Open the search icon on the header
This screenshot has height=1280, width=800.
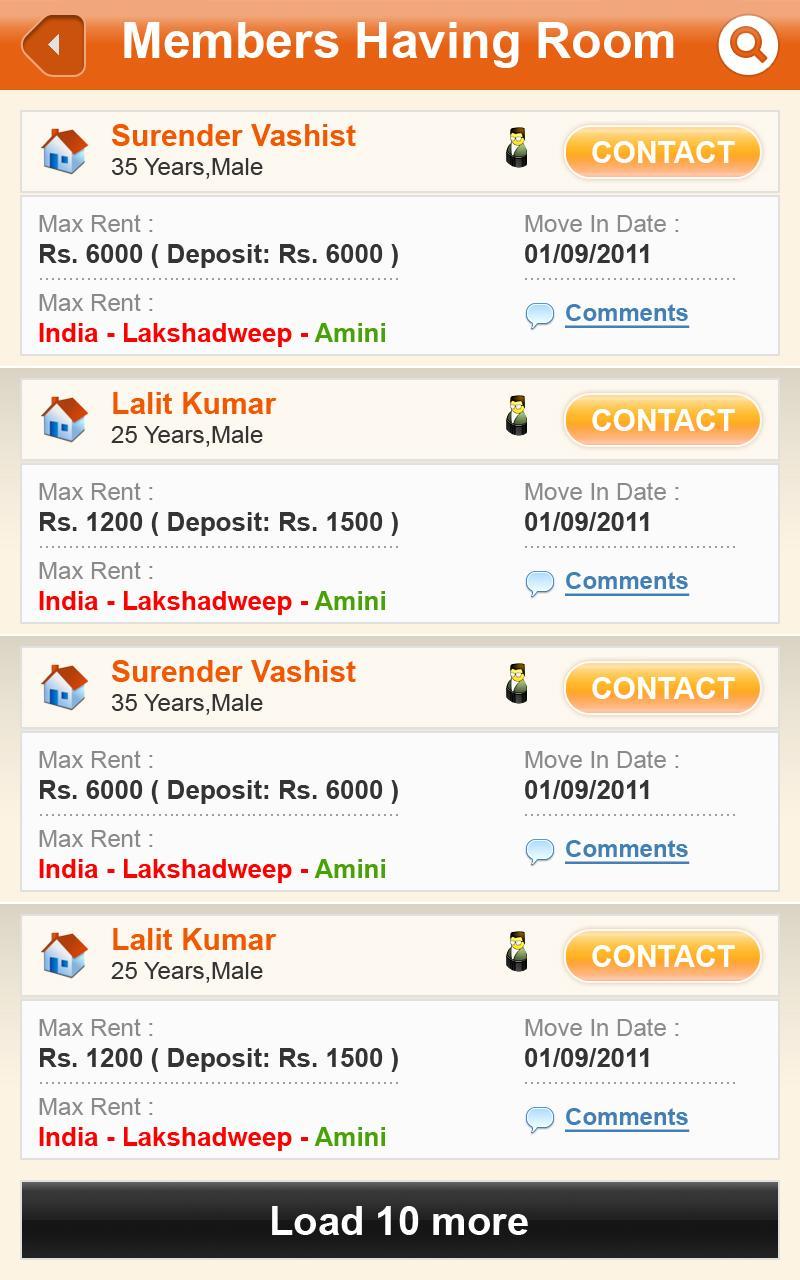point(748,43)
